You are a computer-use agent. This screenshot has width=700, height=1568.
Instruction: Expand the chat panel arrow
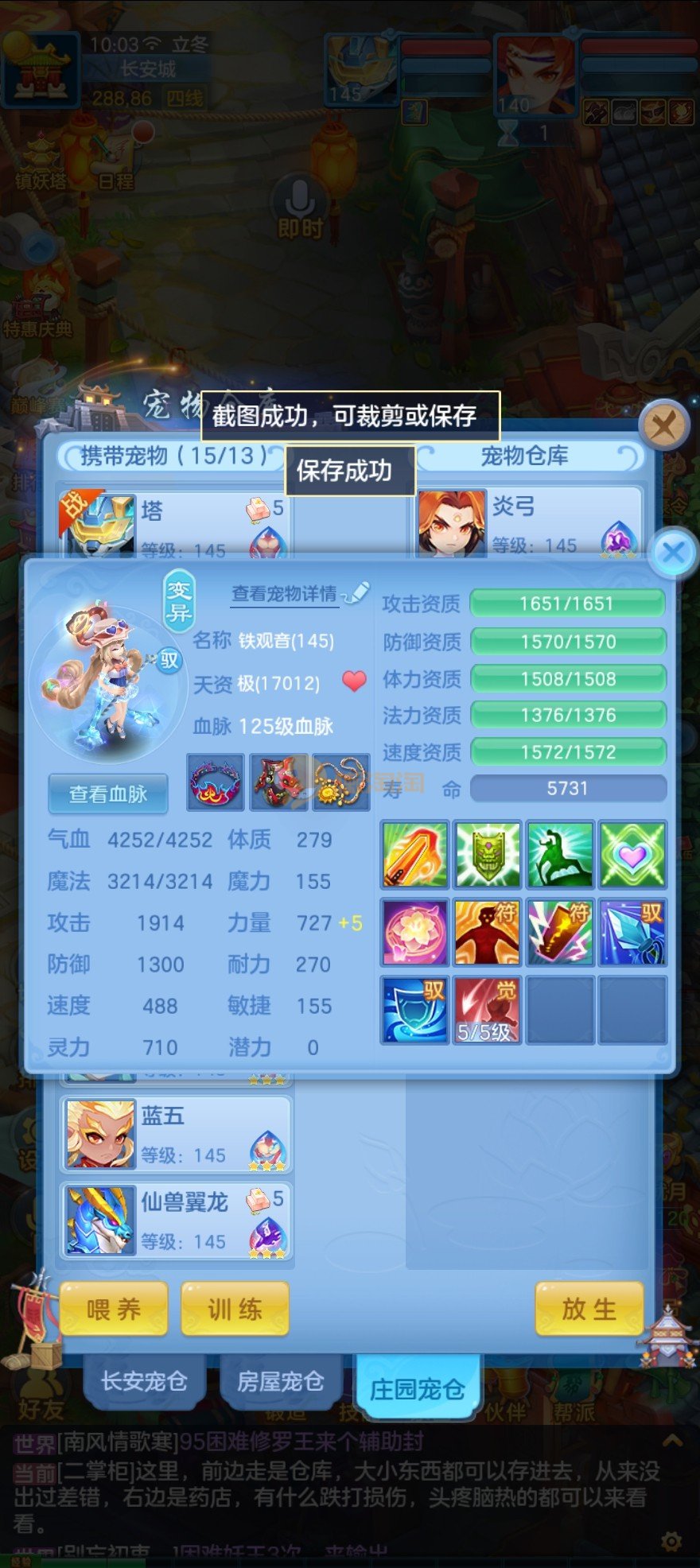click(x=672, y=1439)
